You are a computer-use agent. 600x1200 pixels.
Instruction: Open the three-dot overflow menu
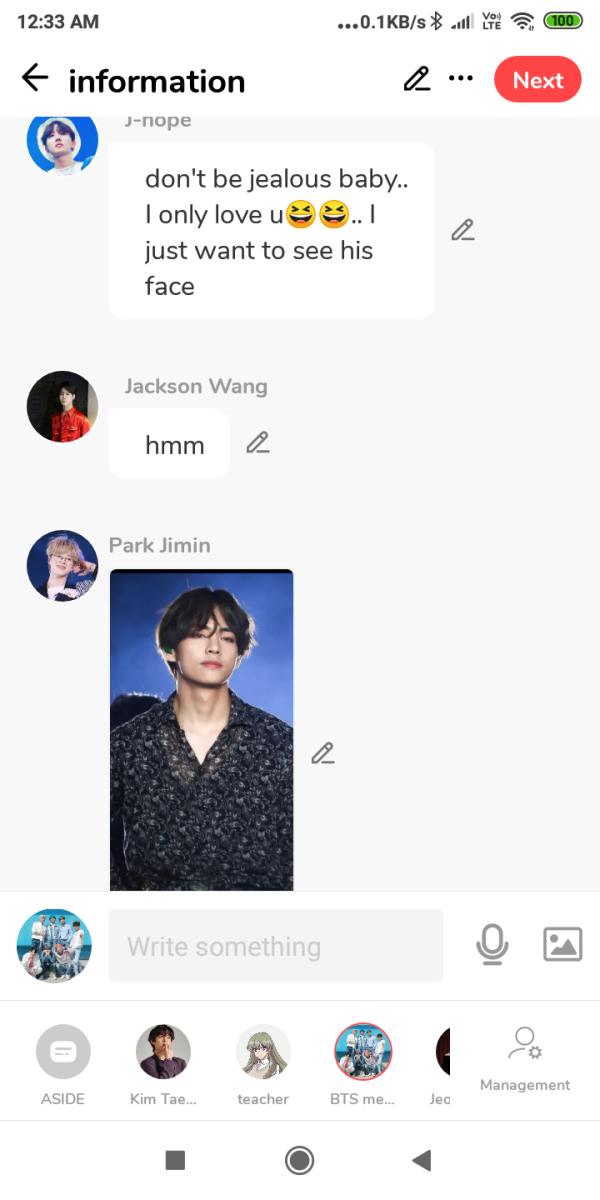tap(461, 78)
